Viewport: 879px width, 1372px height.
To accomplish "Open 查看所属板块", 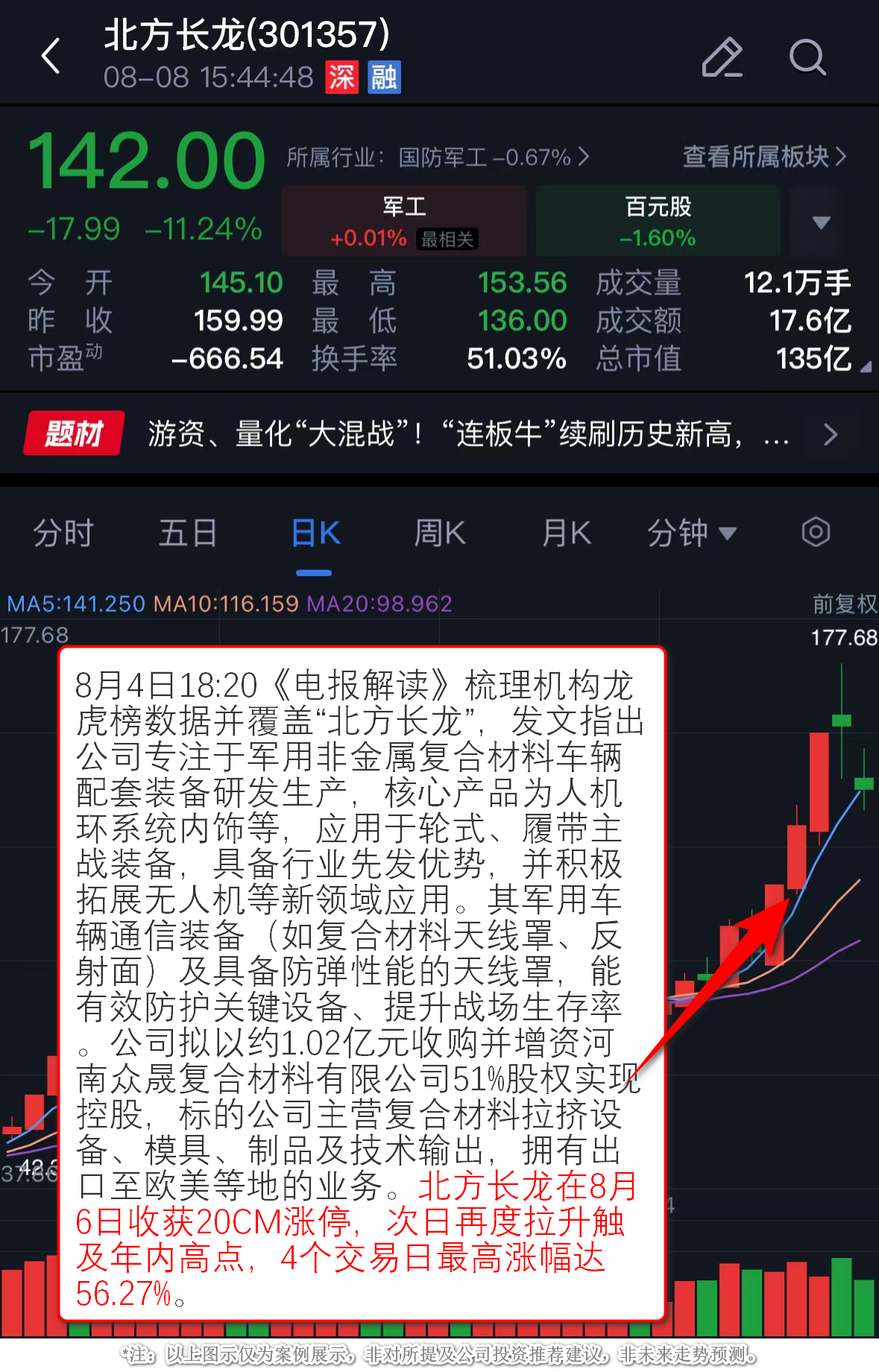I will pos(764,157).
